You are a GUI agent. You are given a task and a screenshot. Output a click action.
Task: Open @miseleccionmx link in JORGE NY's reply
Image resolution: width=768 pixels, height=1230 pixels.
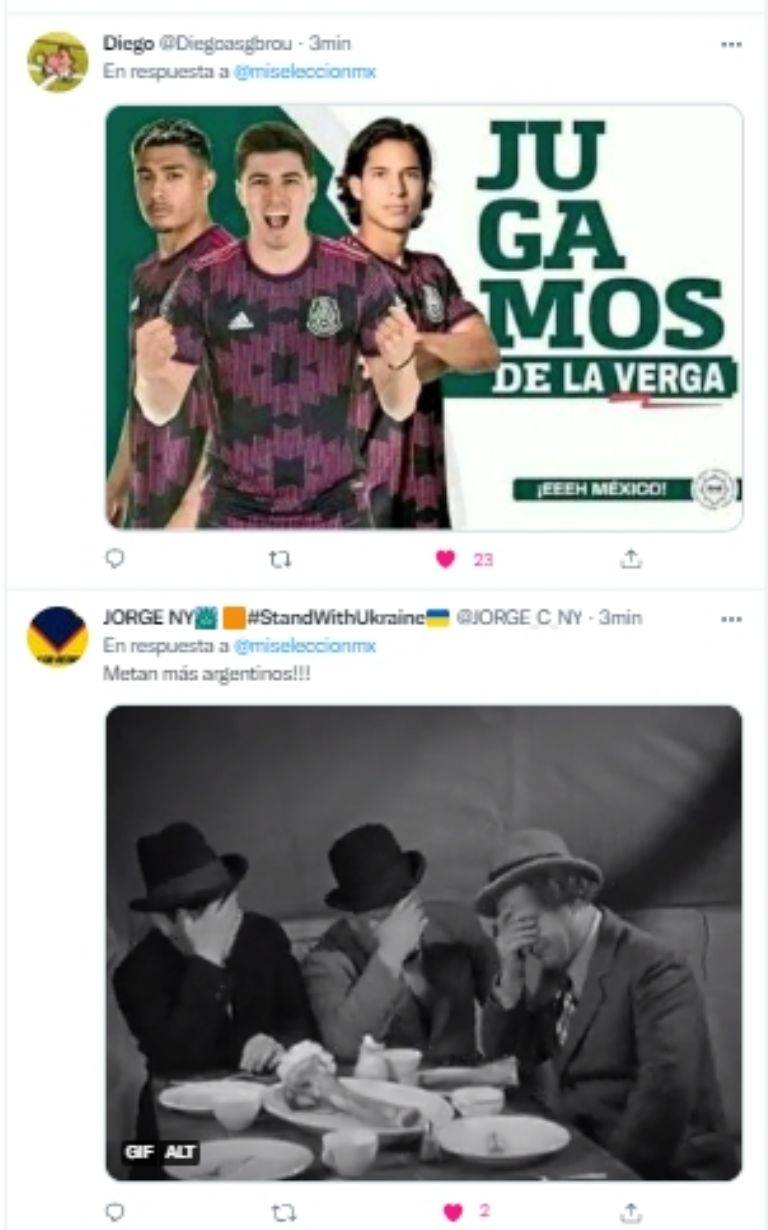click(x=304, y=646)
